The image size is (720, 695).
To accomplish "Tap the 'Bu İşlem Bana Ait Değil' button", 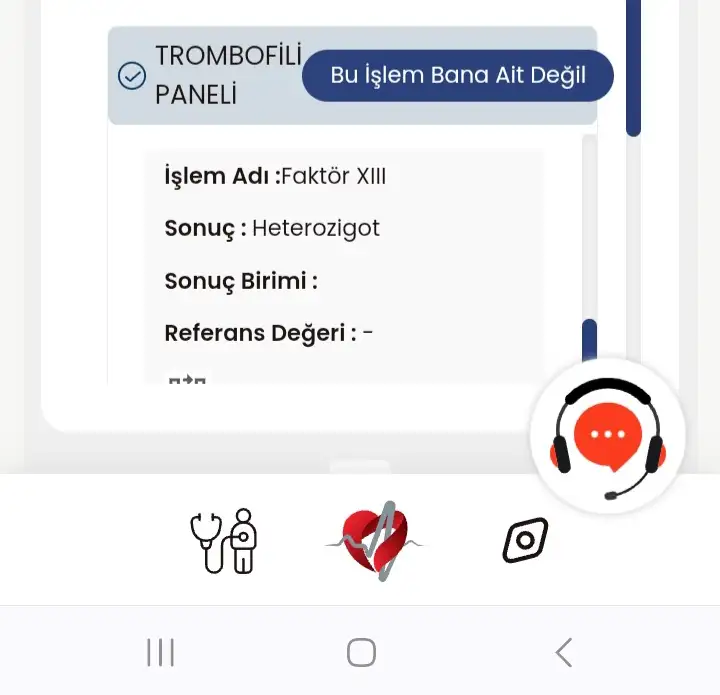I will pos(457,76).
